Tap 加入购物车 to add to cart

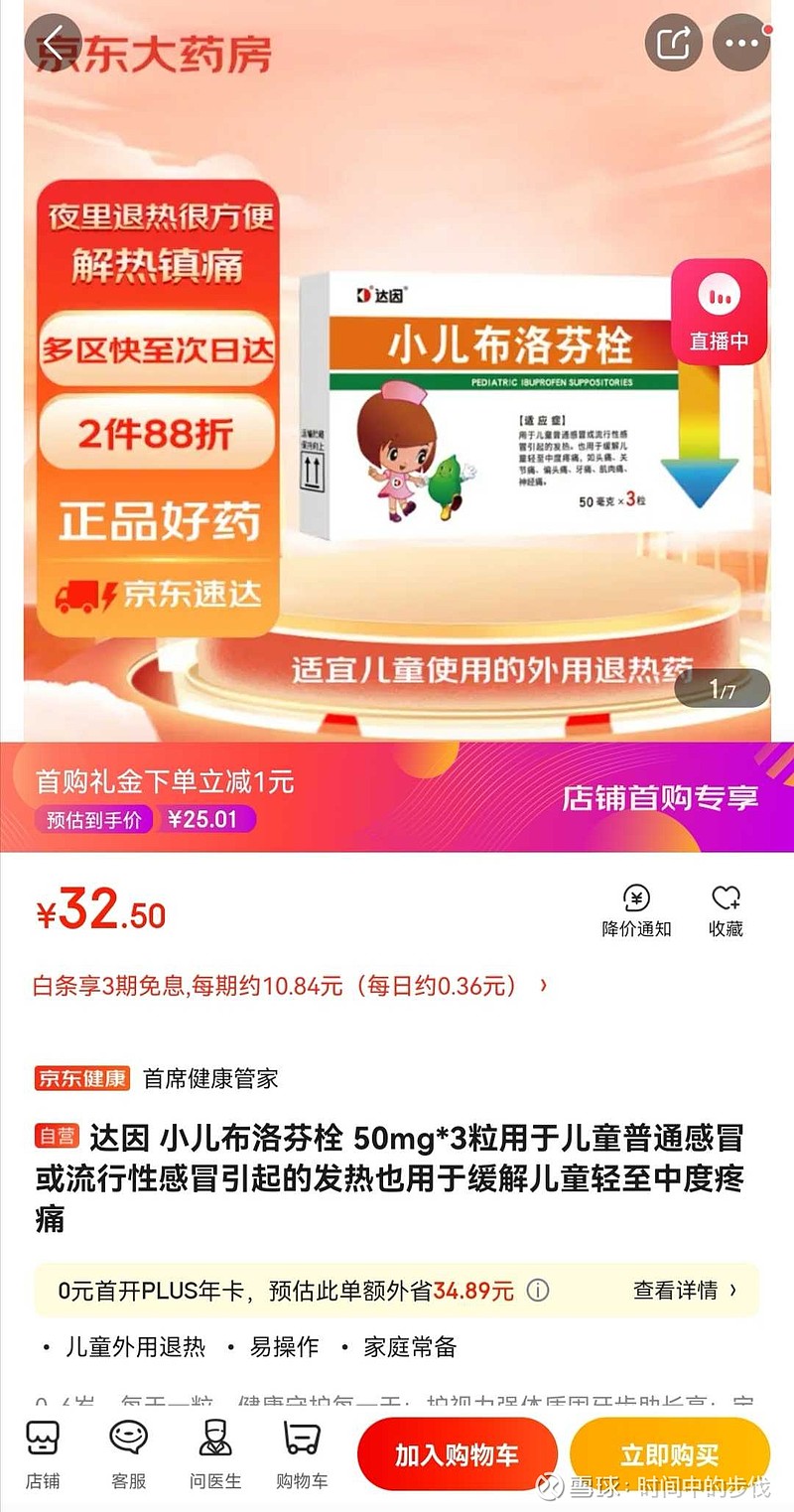(x=457, y=1455)
